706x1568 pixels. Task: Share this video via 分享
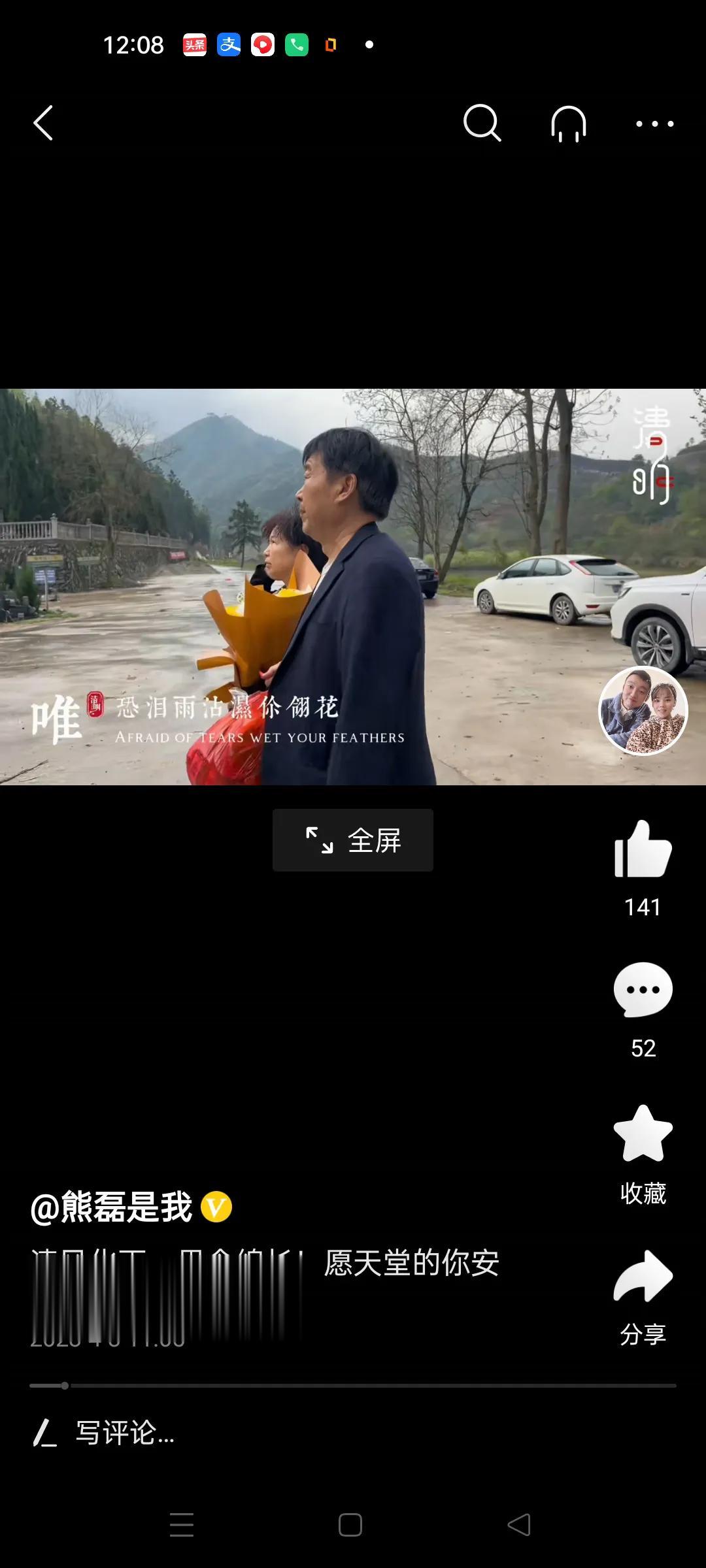pos(643,1277)
